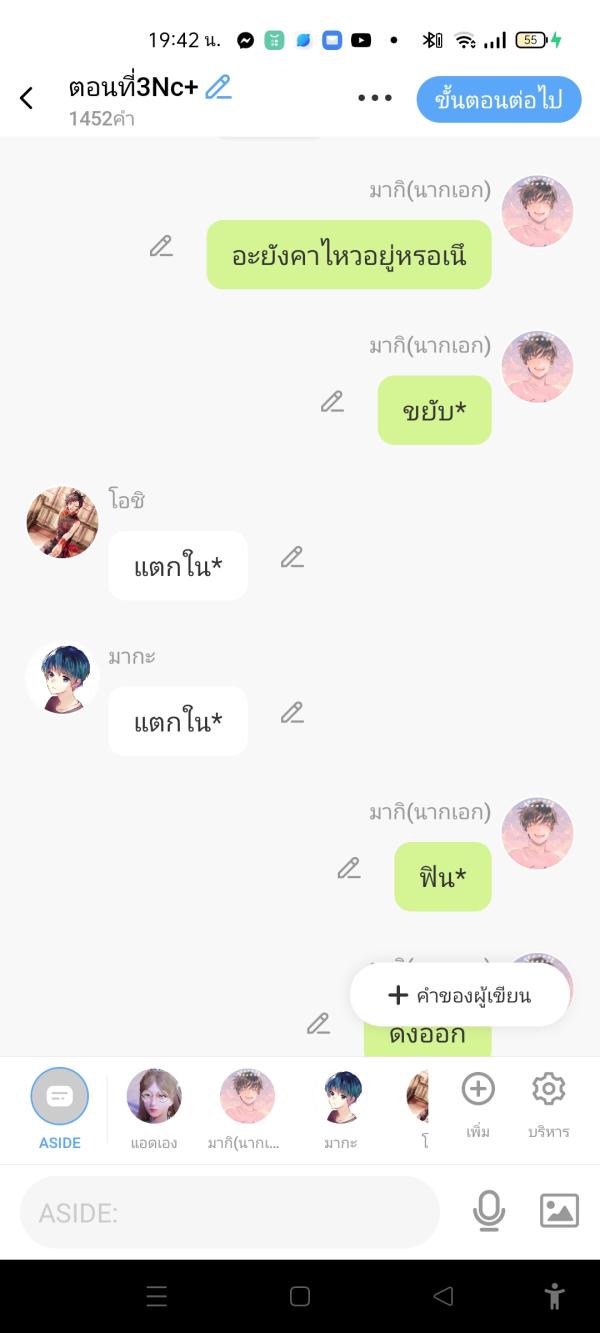Image resolution: width=600 pixels, height=1333 pixels.
Task: Go back using the top-left arrow
Action: click(27, 98)
